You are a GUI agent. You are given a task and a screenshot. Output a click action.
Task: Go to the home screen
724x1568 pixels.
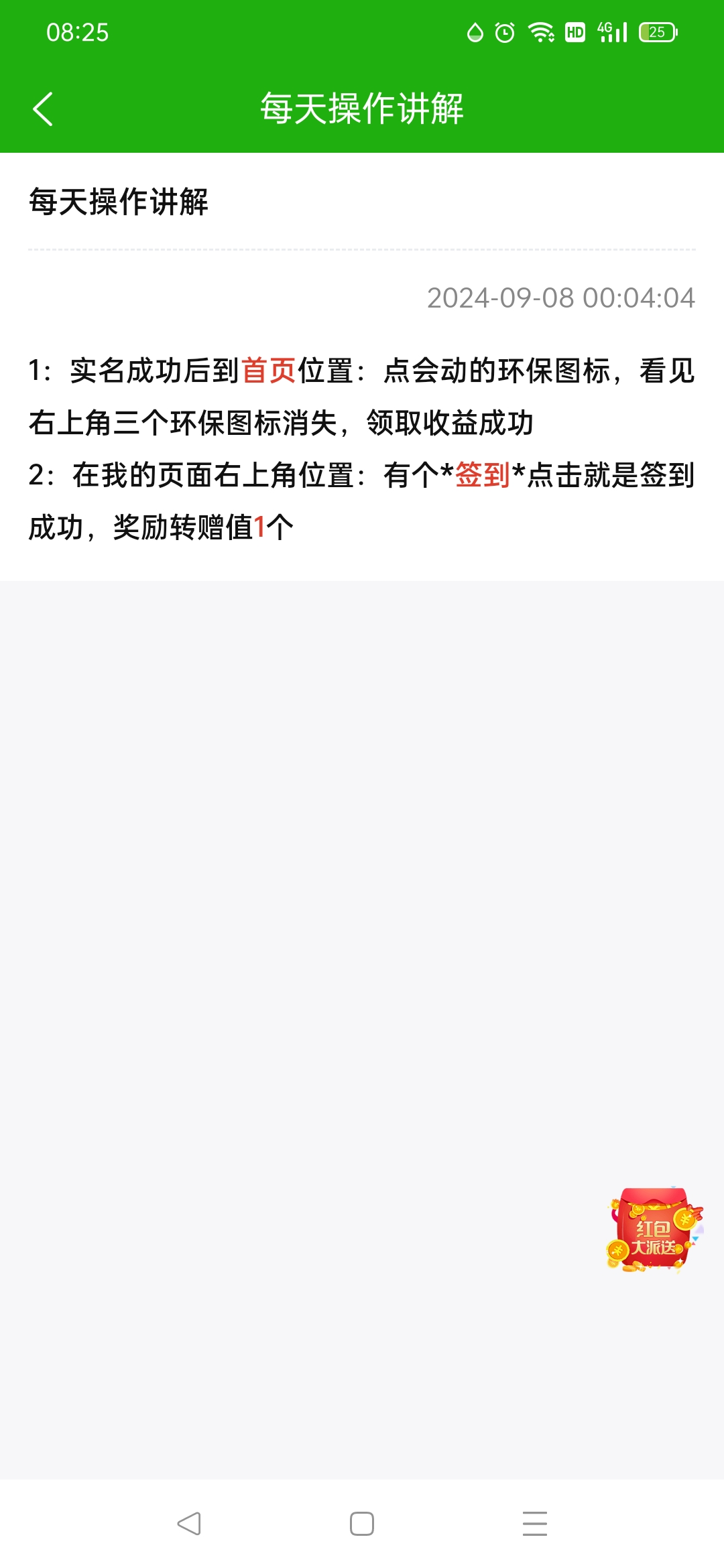pos(362,1523)
